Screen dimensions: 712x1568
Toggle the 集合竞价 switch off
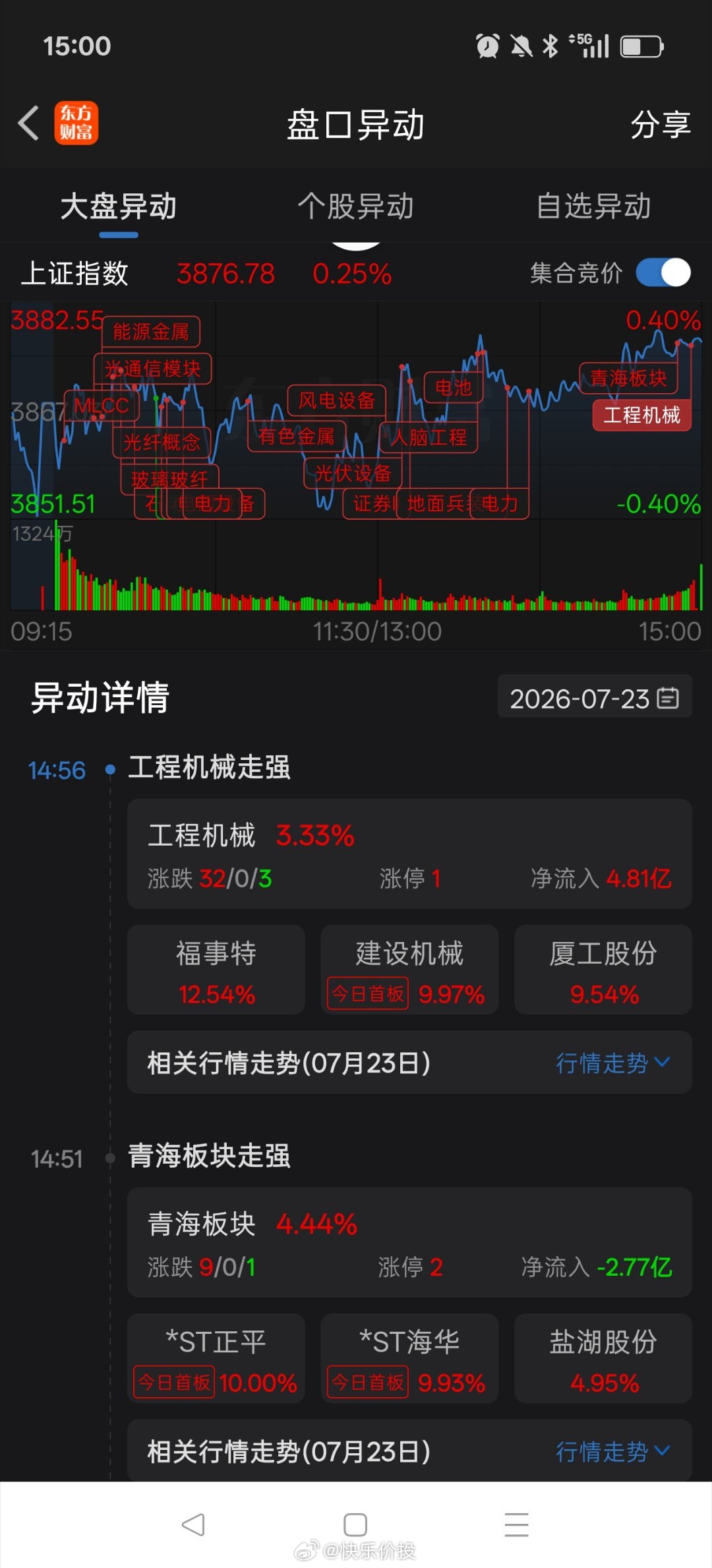pyautogui.click(x=663, y=272)
